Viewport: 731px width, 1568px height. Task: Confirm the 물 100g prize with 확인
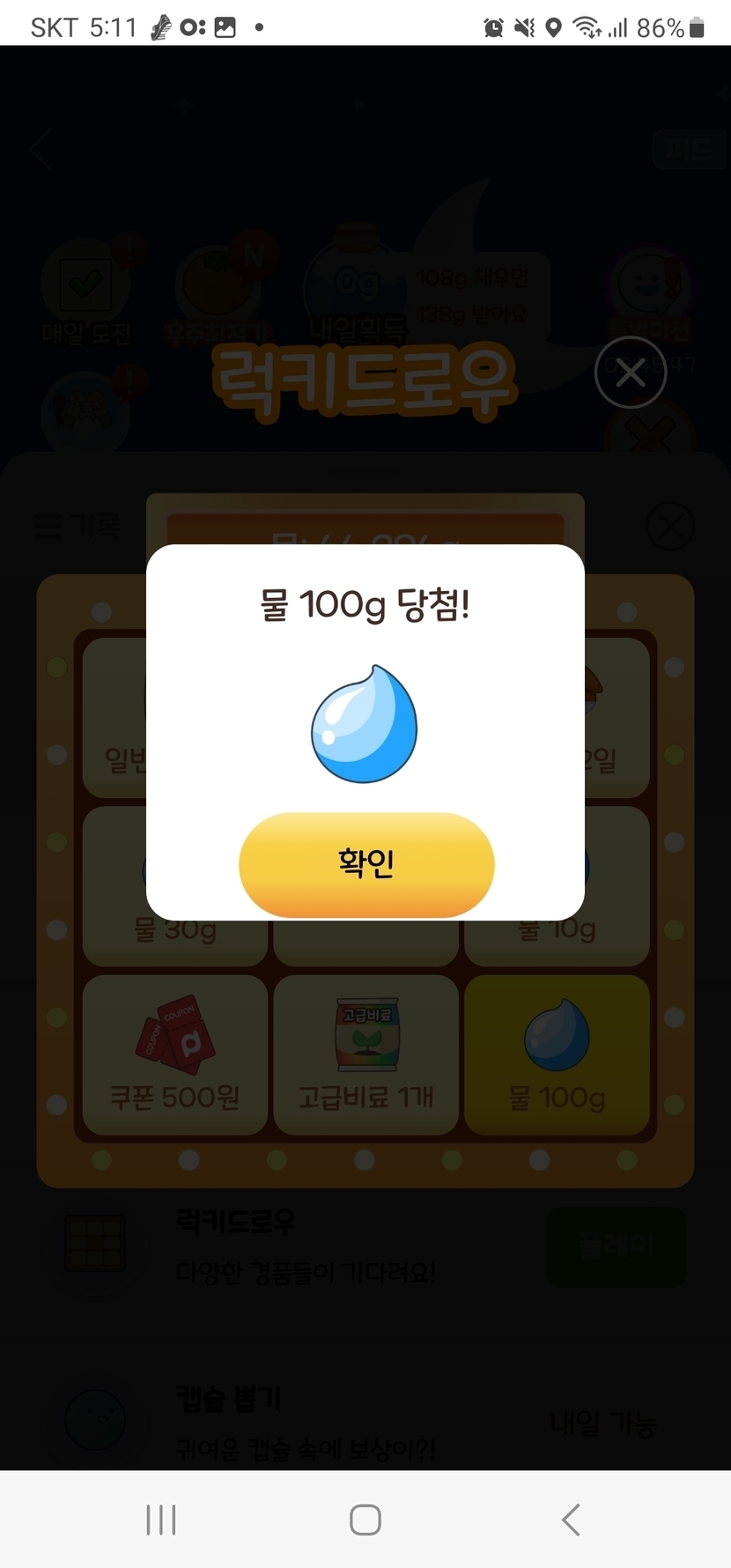pos(366,863)
